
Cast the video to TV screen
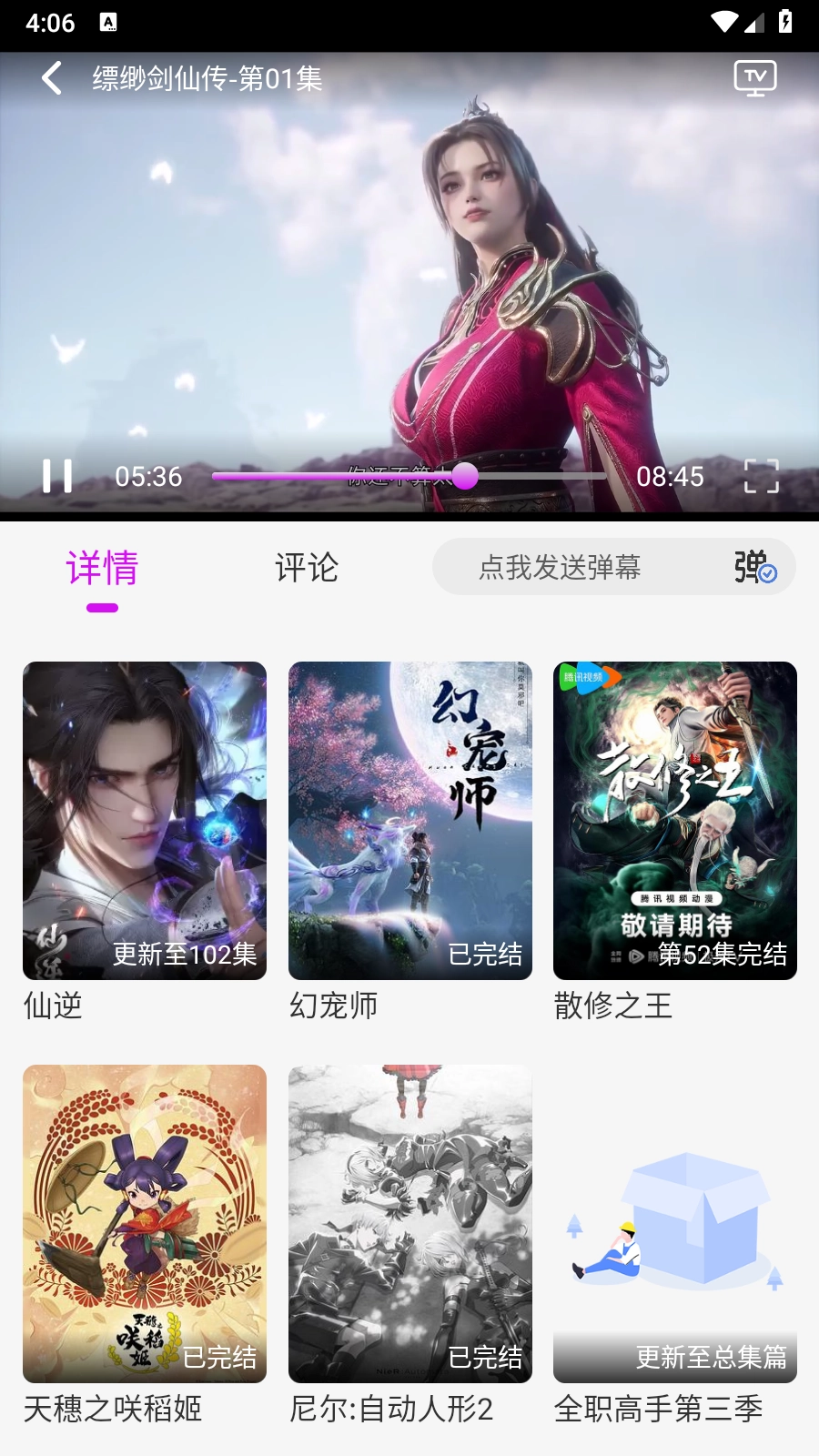pos(754,79)
